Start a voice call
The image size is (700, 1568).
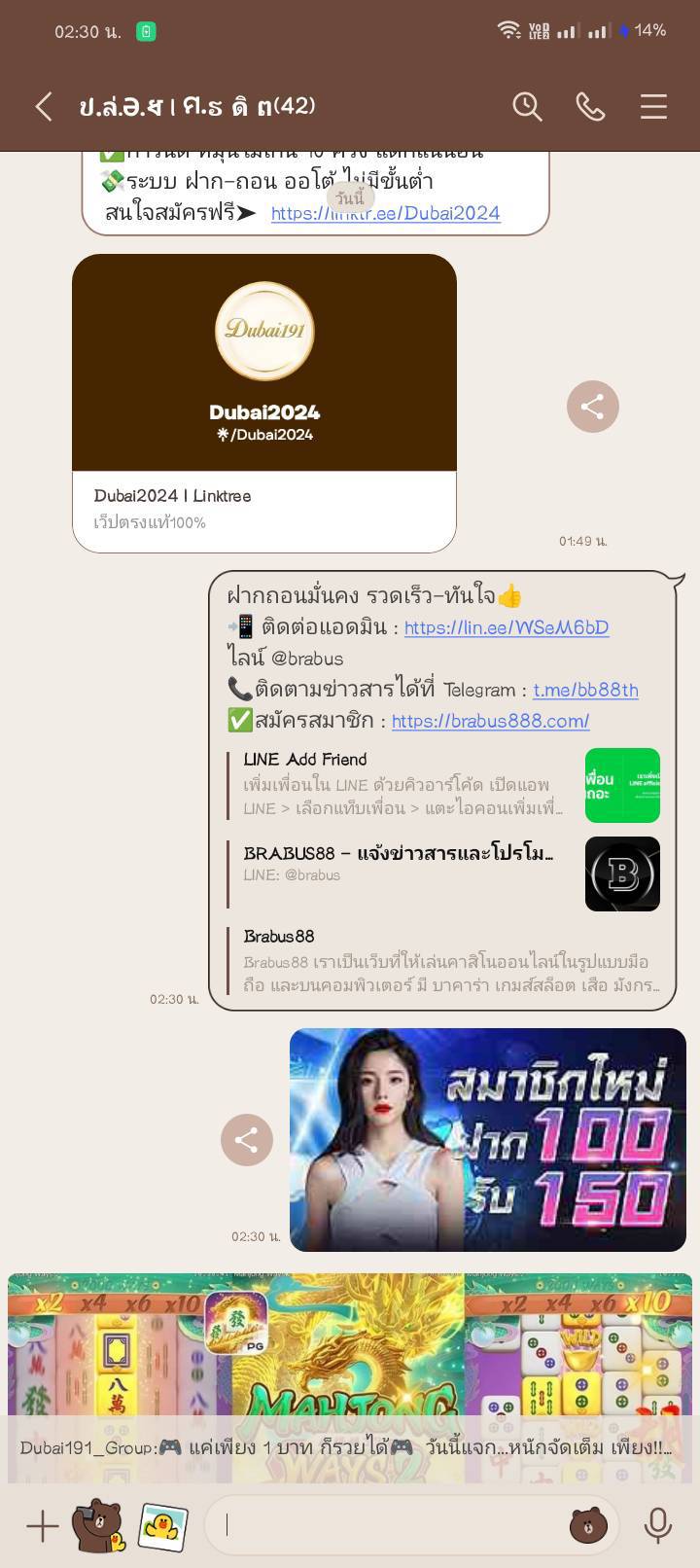point(590,106)
